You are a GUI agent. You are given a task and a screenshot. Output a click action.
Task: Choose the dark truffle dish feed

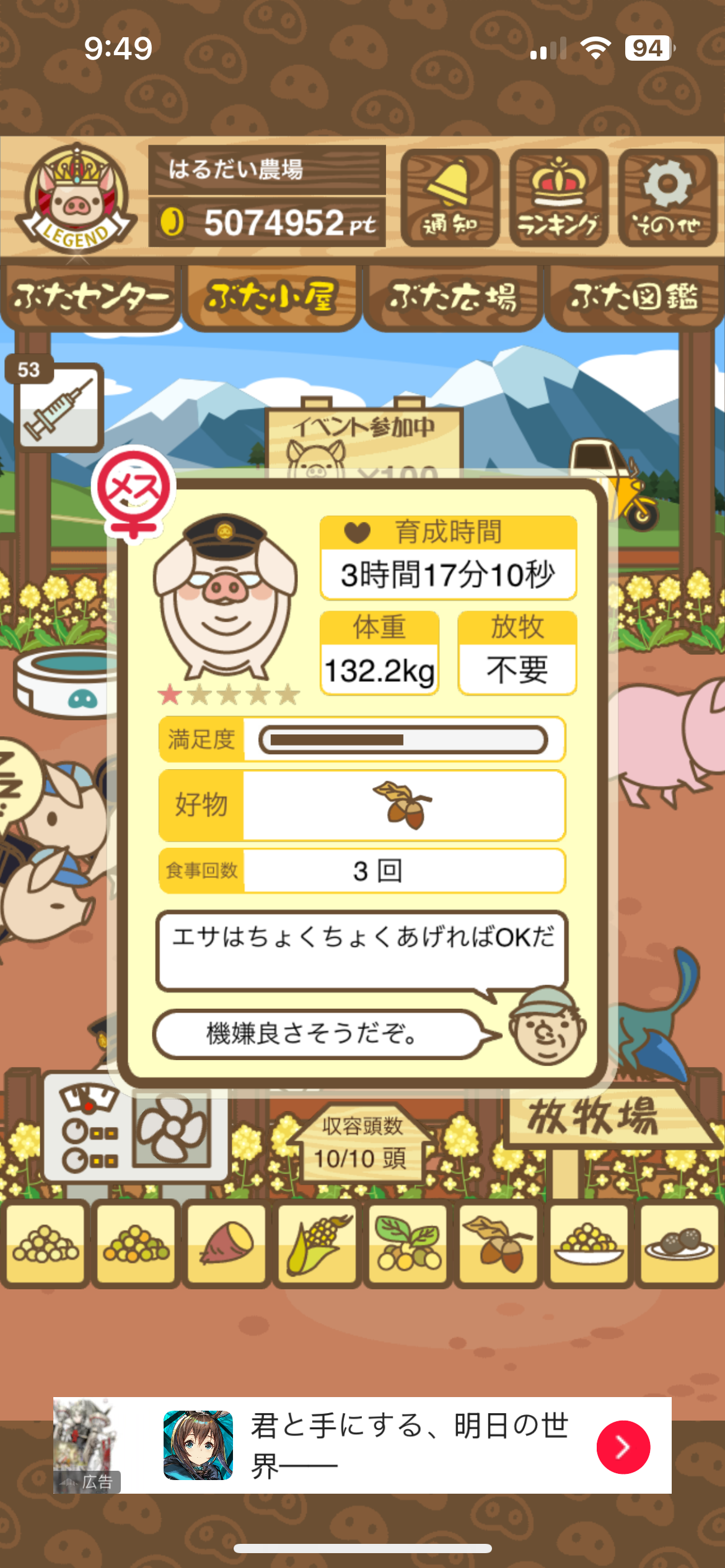(x=680, y=1242)
